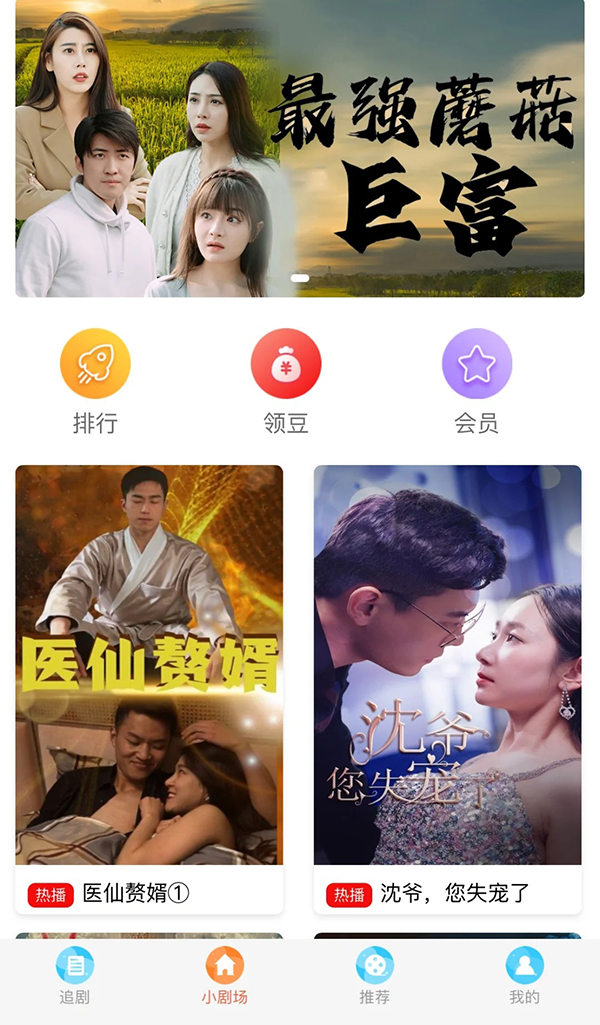Image resolution: width=600 pixels, height=1025 pixels.
Task: Go to the 推荐 tab
Action: [x=375, y=977]
